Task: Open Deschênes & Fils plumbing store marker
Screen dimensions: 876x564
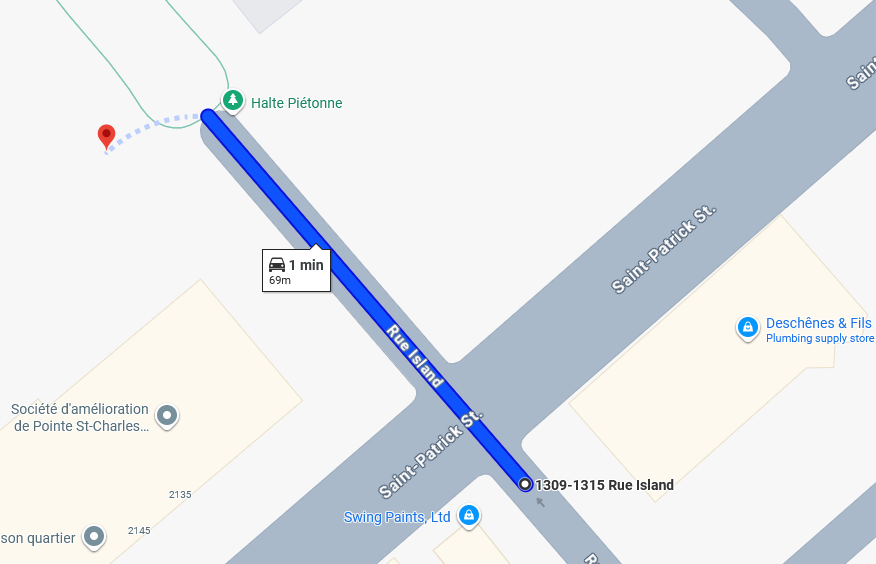Action: point(747,327)
